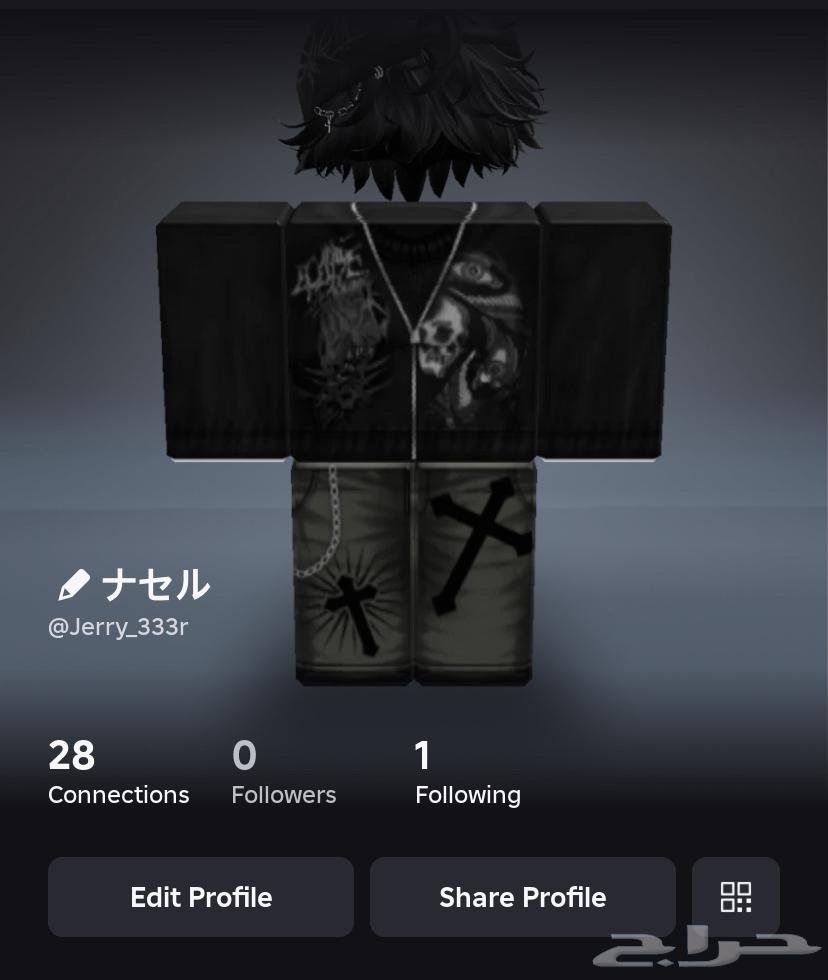
Task: Show the profile QR code
Action: pos(736,897)
